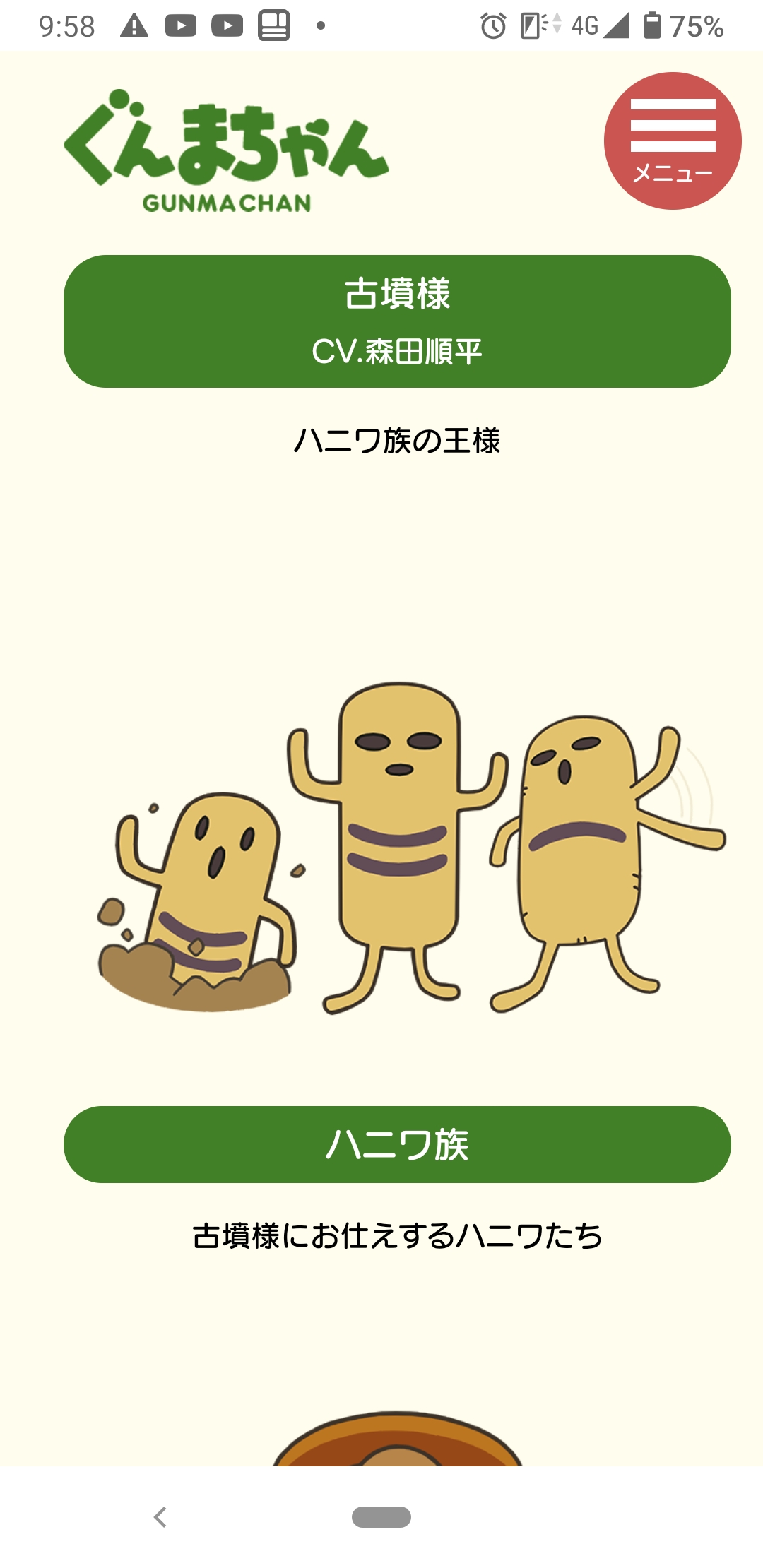Image resolution: width=763 pixels, height=1568 pixels.
Task: Go back with the system back arrow
Action: pyautogui.click(x=160, y=1516)
